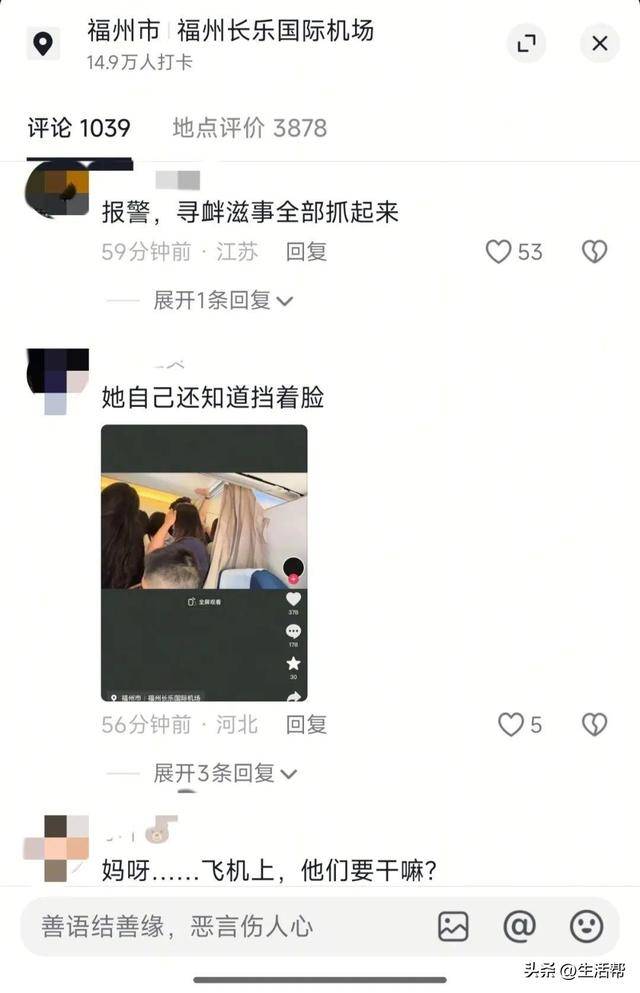Reply to the comment from 河北
Screen dimensions: 640x993
pos(306,724)
